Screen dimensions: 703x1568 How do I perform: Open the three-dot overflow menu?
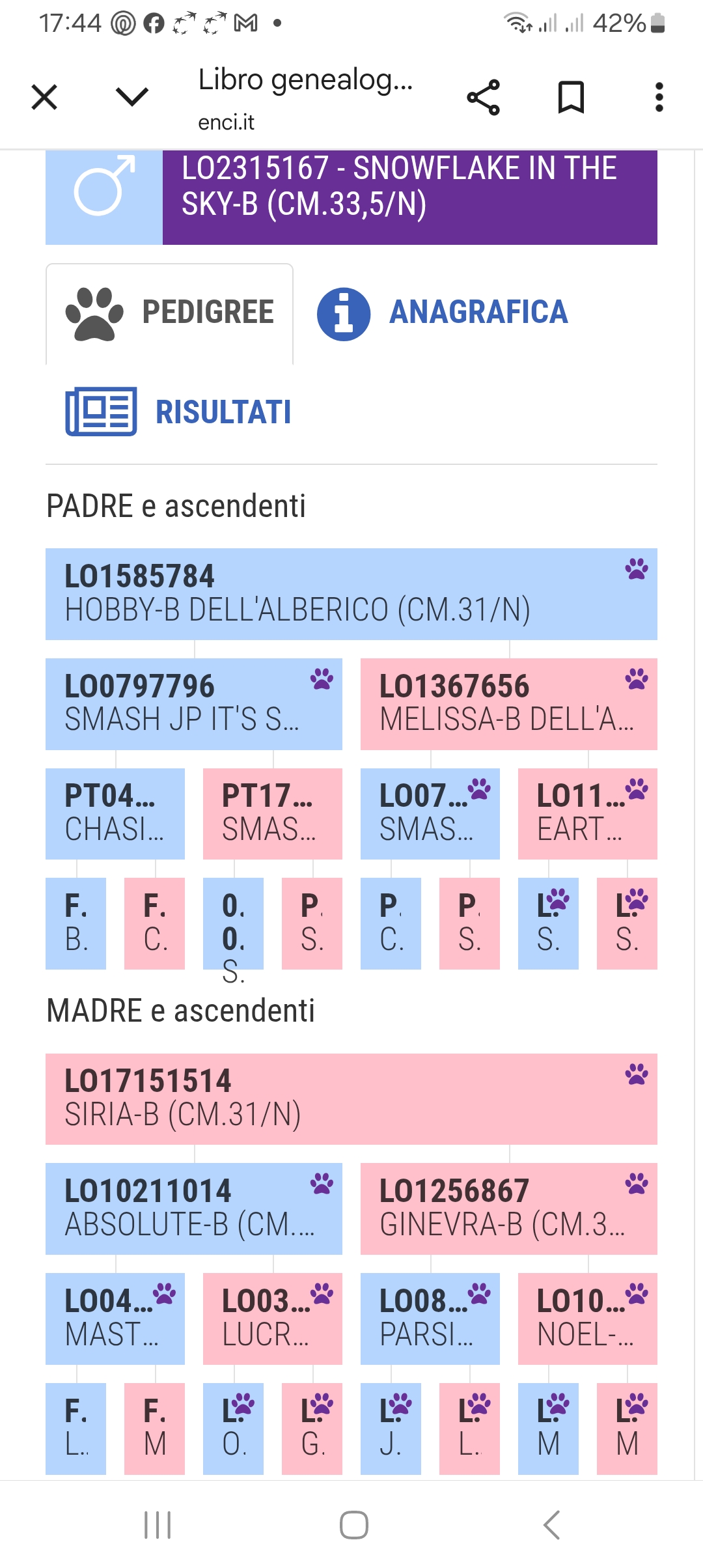coord(659,98)
